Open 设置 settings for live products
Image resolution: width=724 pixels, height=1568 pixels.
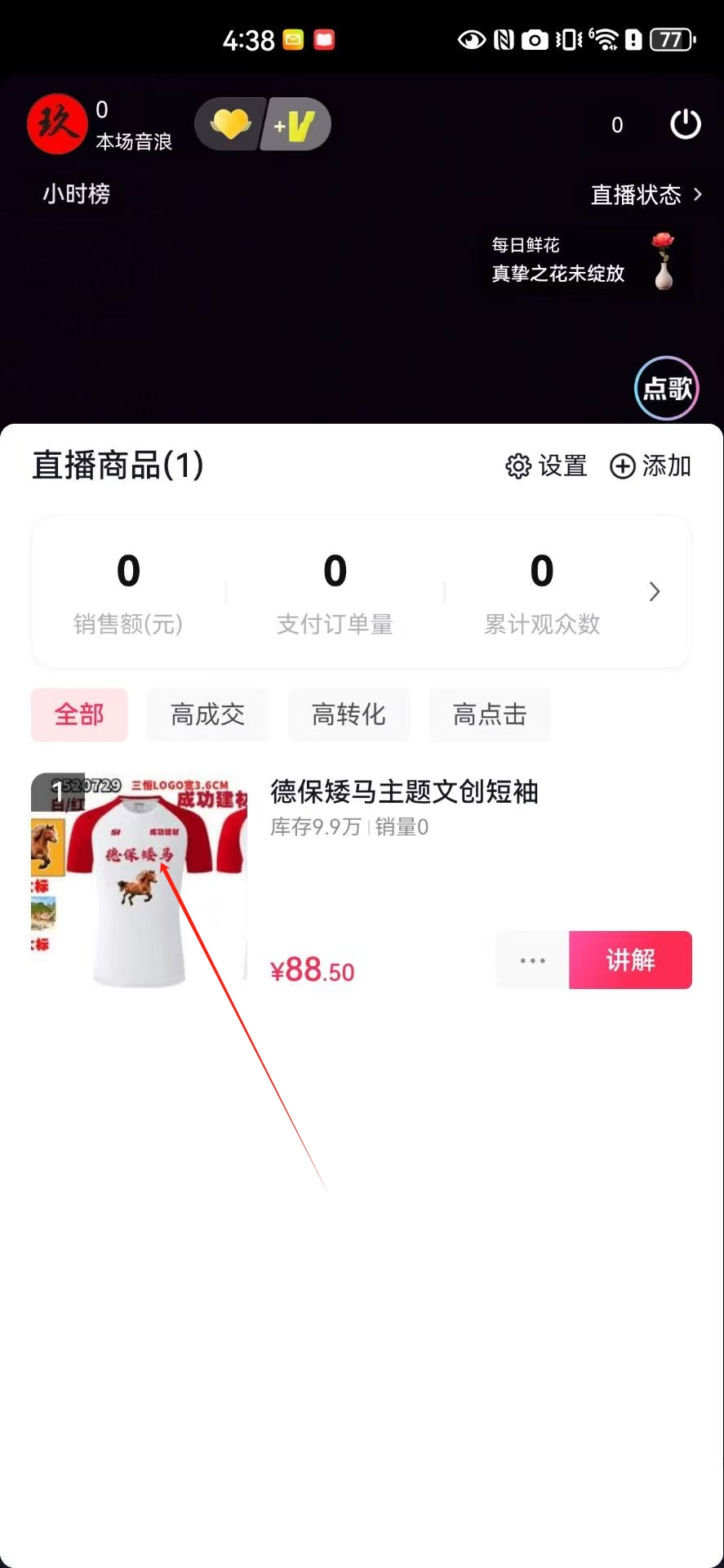(x=546, y=465)
